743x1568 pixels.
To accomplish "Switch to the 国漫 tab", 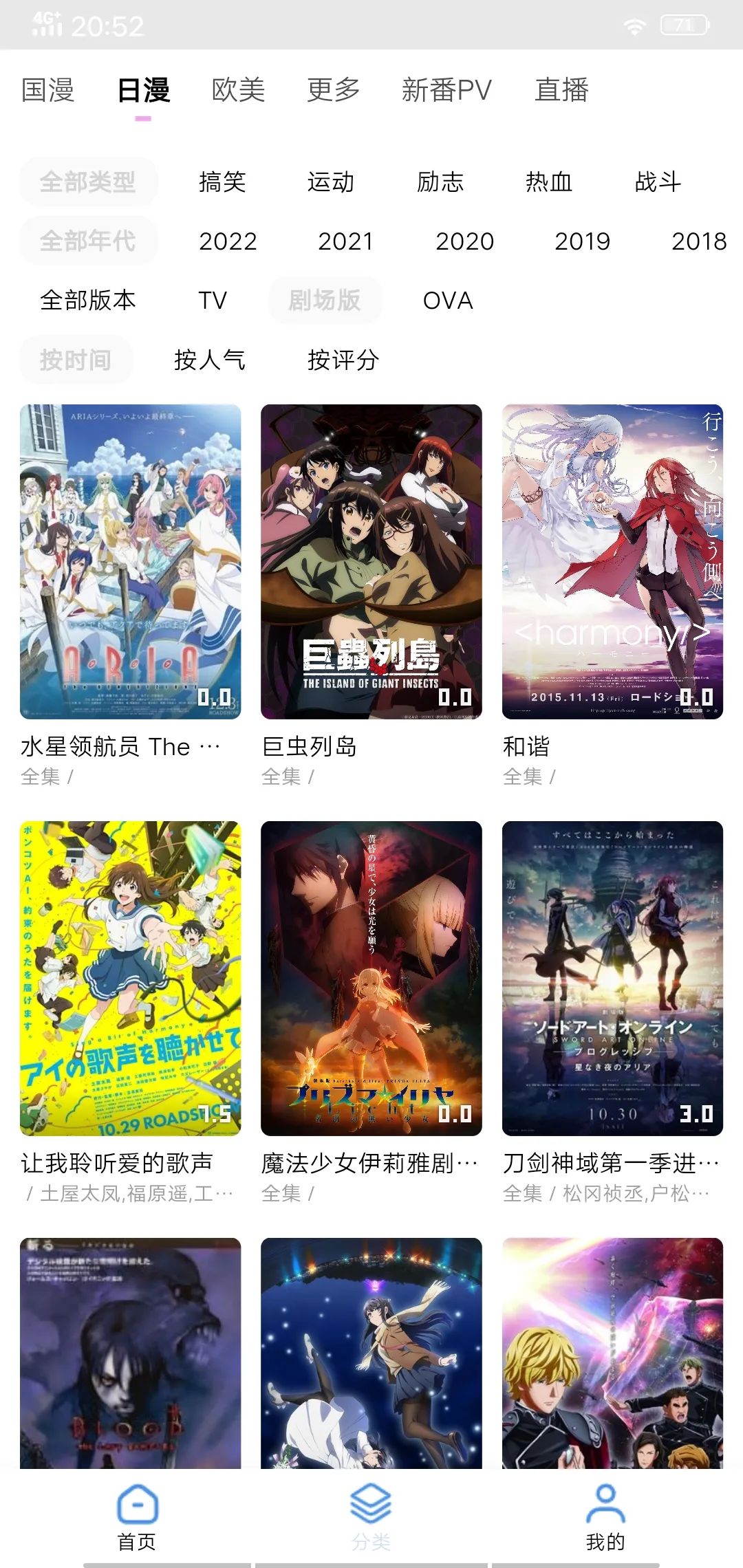I will coord(47,90).
